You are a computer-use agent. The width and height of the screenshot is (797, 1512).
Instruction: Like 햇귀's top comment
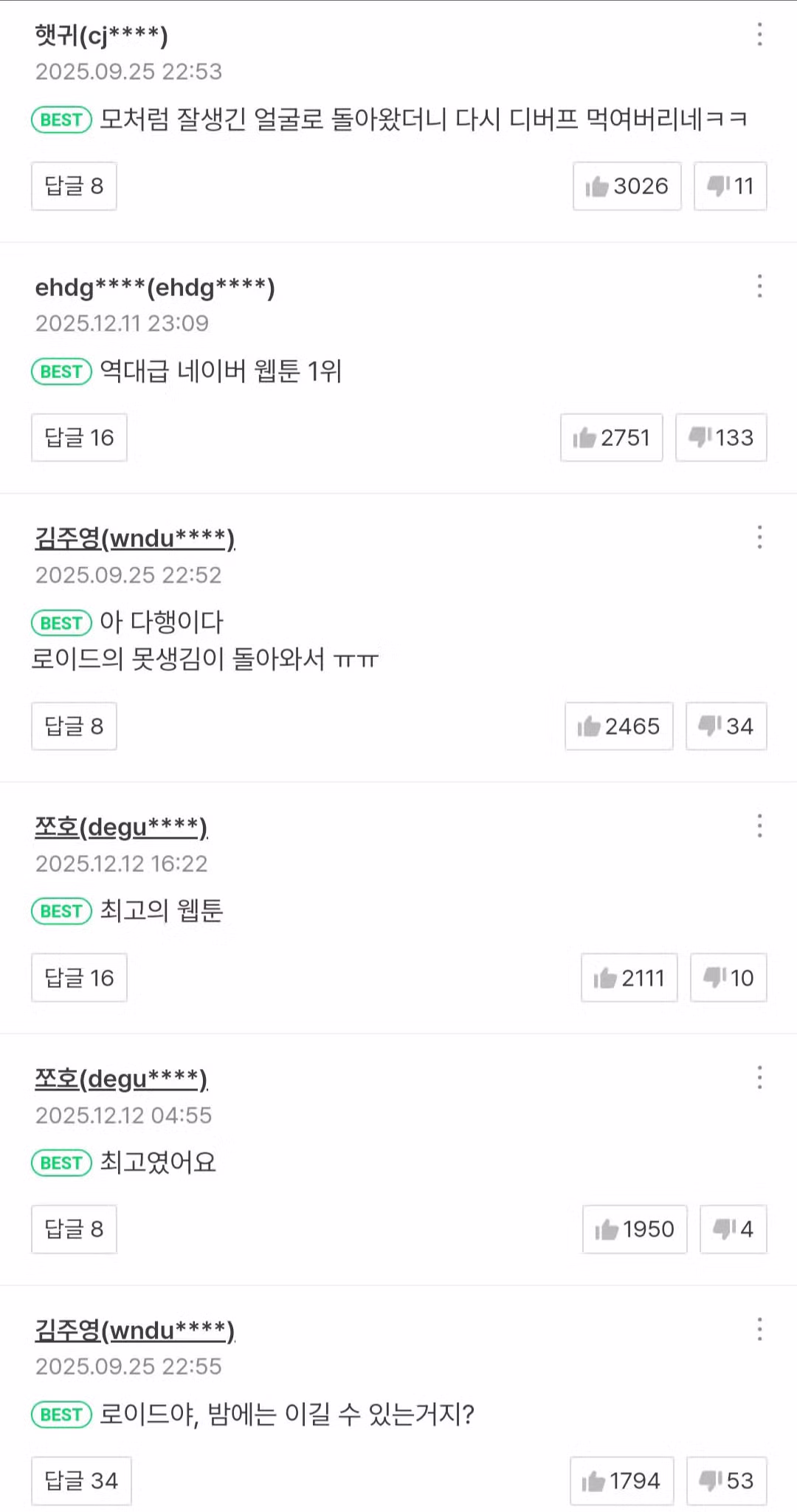coord(627,187)
